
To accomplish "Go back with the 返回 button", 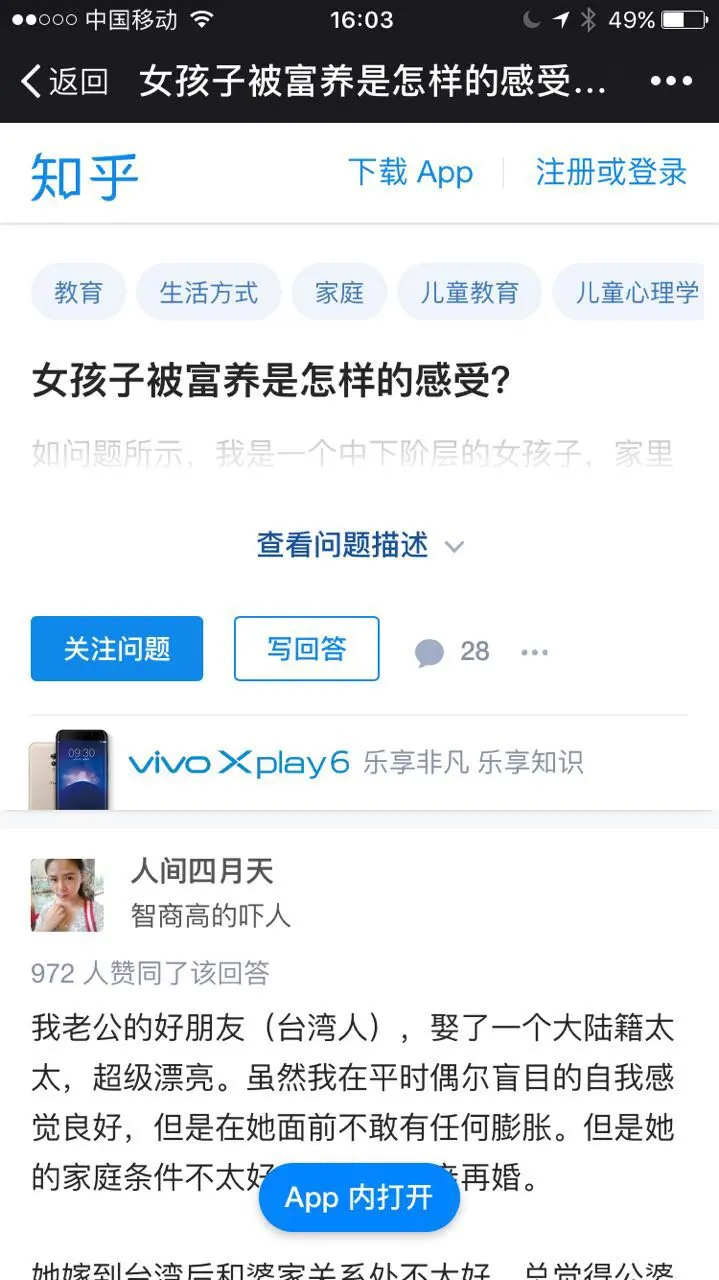I will 64,81.
